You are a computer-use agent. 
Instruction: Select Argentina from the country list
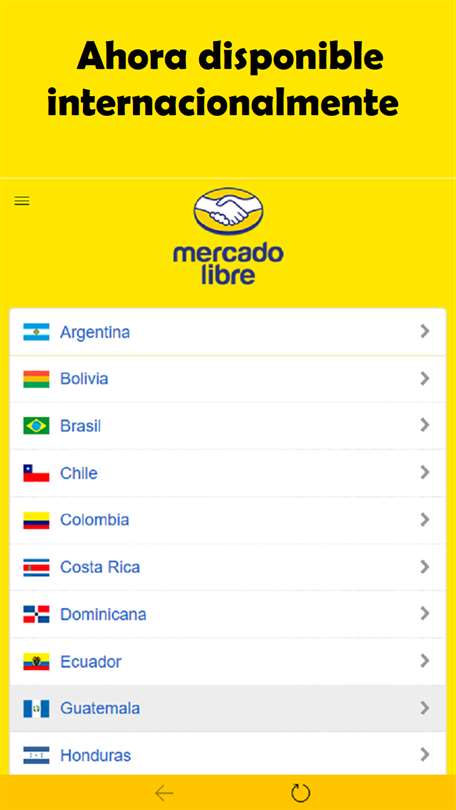tap(227, 332)
